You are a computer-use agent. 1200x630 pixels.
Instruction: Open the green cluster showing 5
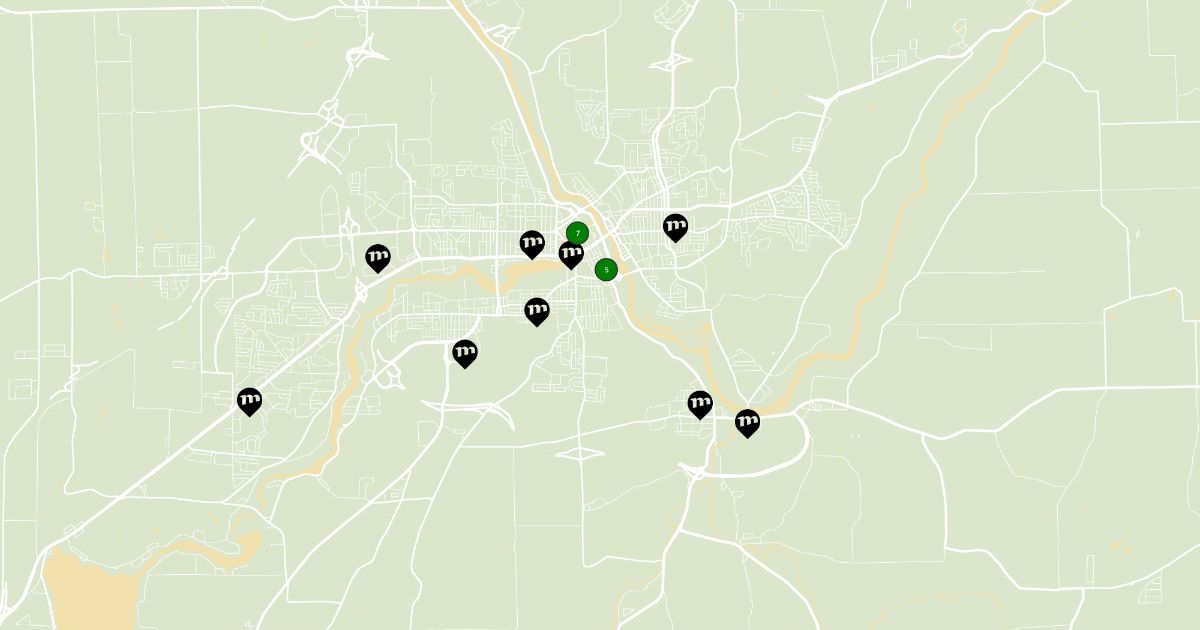[606, 269]
